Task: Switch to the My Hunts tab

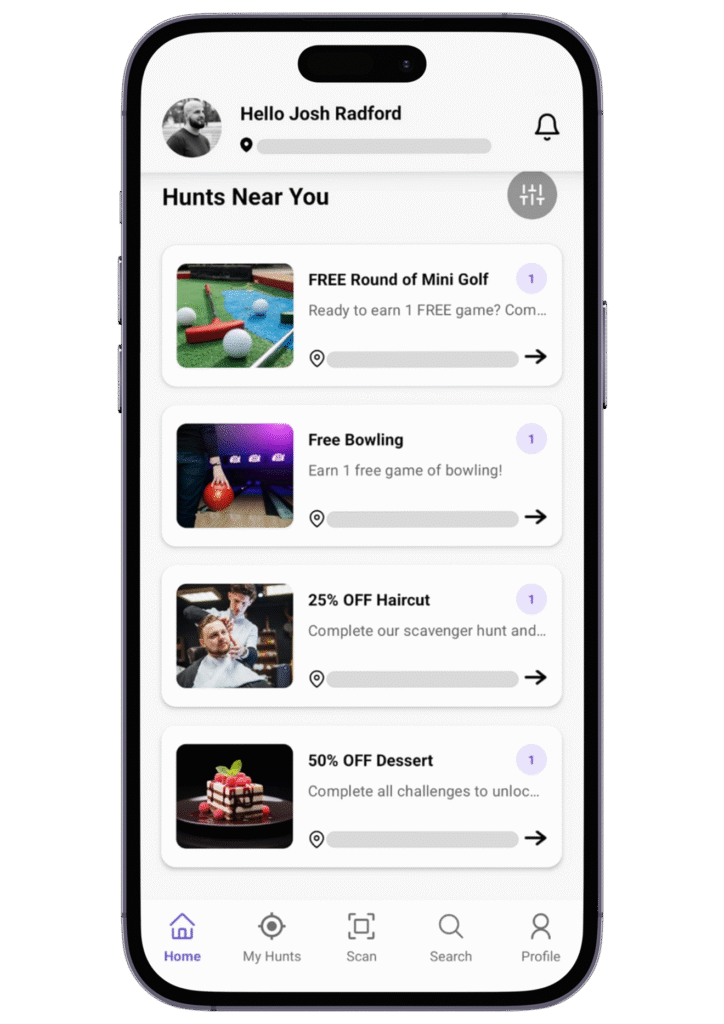Action: tap(272, 938)
